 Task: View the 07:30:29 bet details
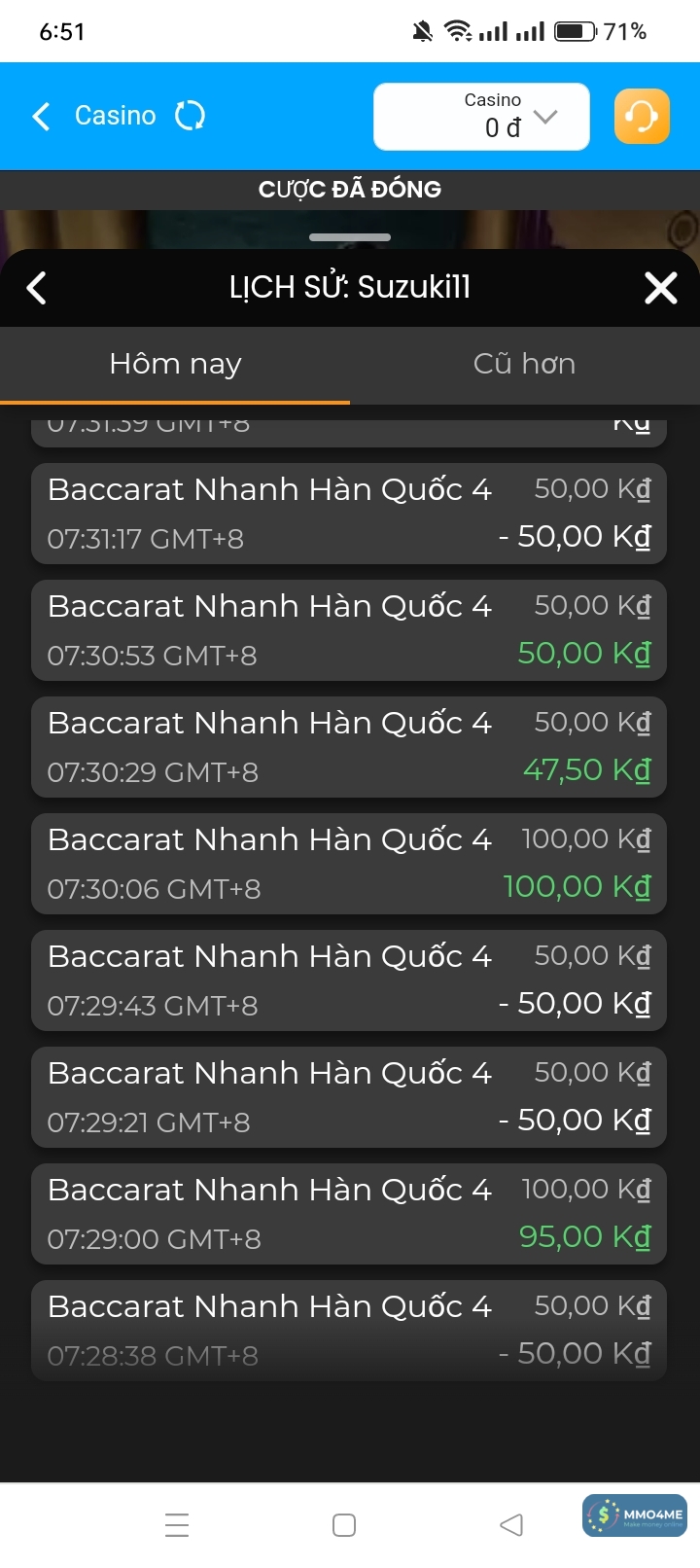click(x=349, y=747)
